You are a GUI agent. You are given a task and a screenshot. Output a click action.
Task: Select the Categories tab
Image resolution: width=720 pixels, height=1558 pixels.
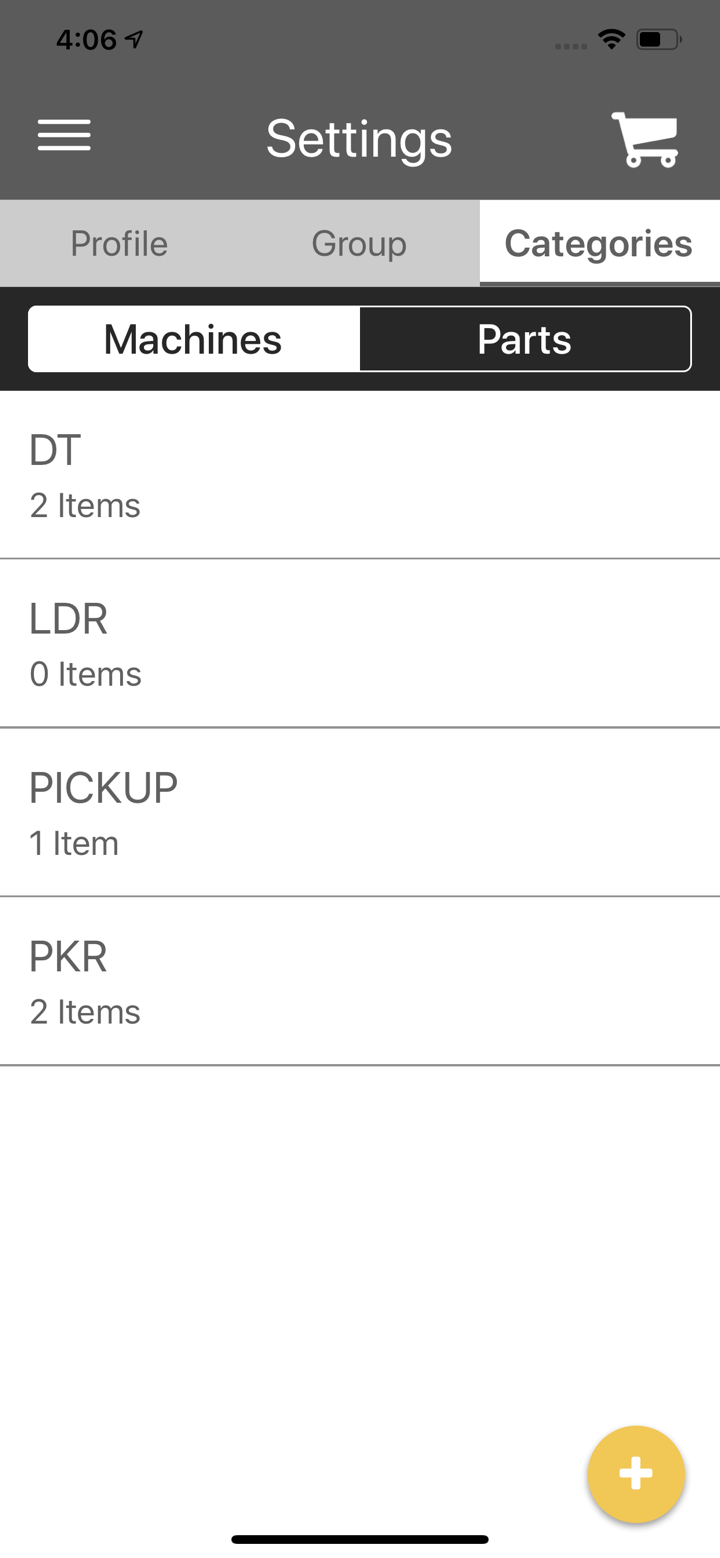(598, 242)
